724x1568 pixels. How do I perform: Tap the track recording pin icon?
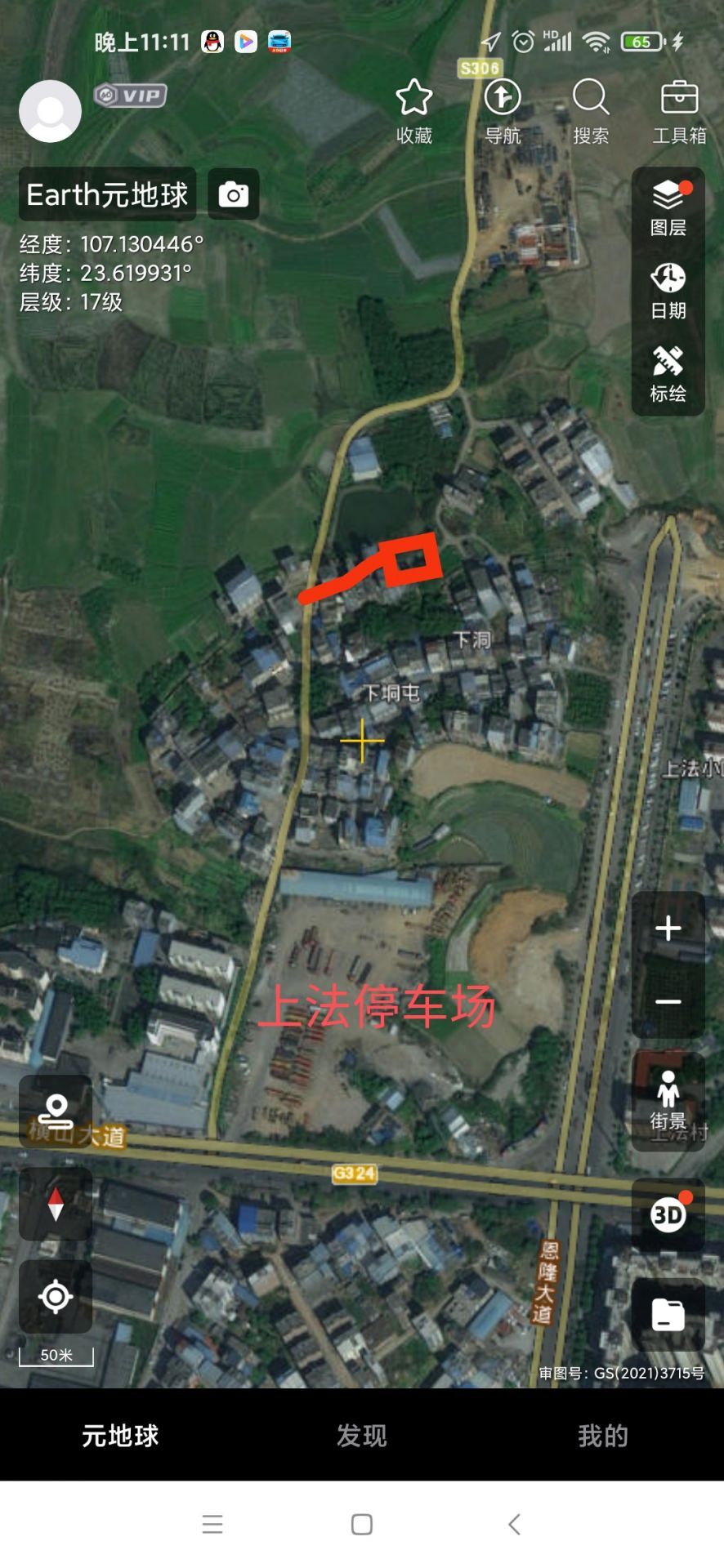56,1111
